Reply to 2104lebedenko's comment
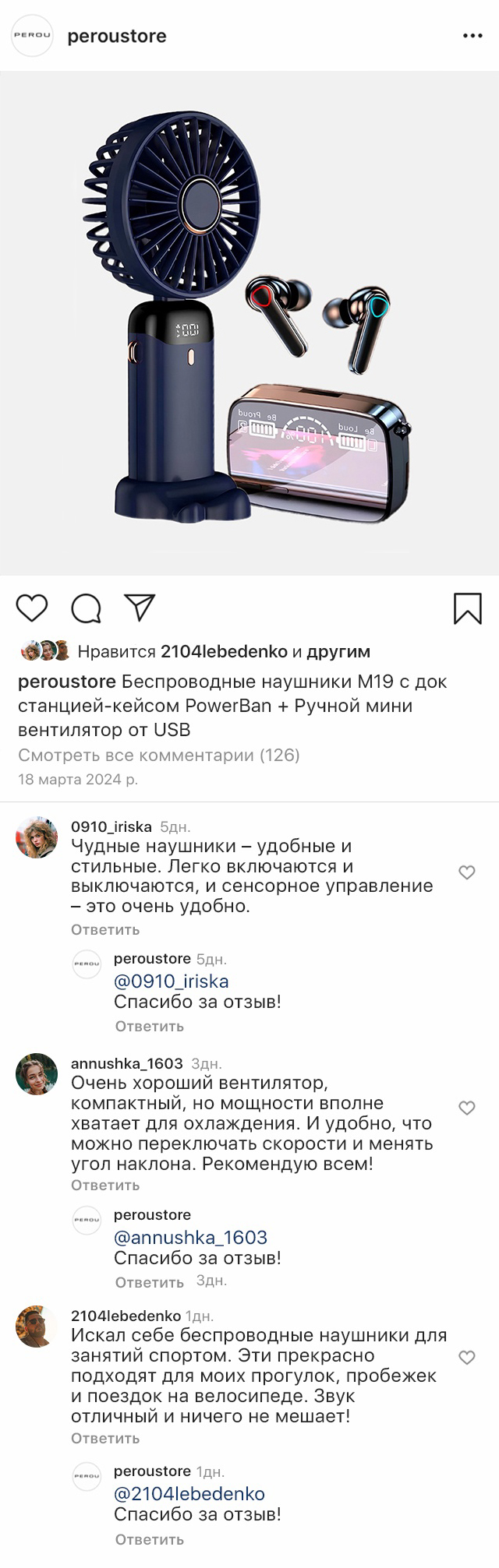 [x=105, y=1438]
